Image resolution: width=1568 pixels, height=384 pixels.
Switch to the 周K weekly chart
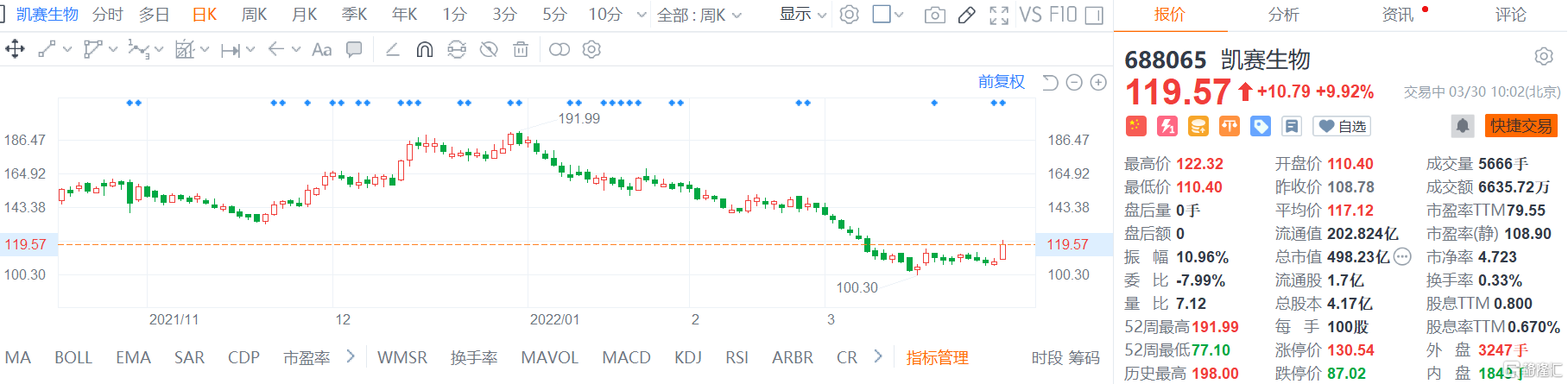click(254, 15)
